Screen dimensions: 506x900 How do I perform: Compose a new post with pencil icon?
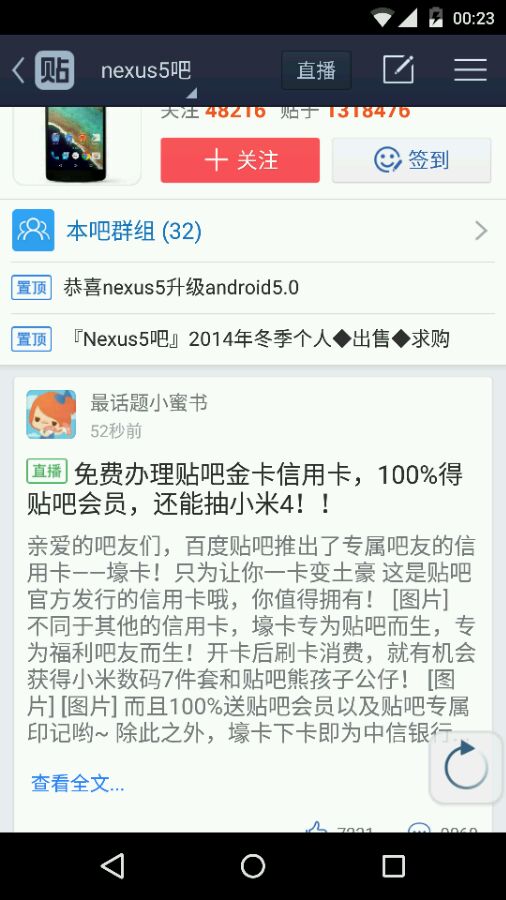pyautogui.click(x=398, y=70)
